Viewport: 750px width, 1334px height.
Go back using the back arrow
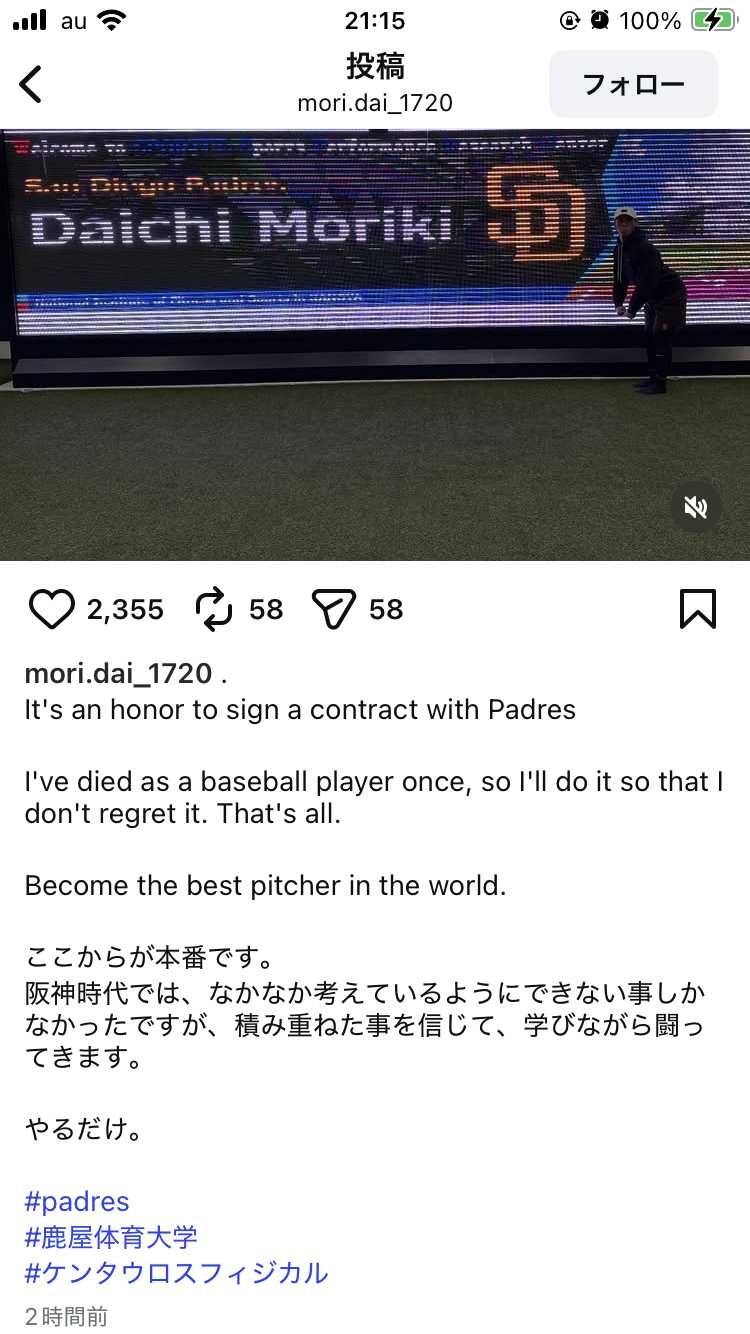pos(32,84)
